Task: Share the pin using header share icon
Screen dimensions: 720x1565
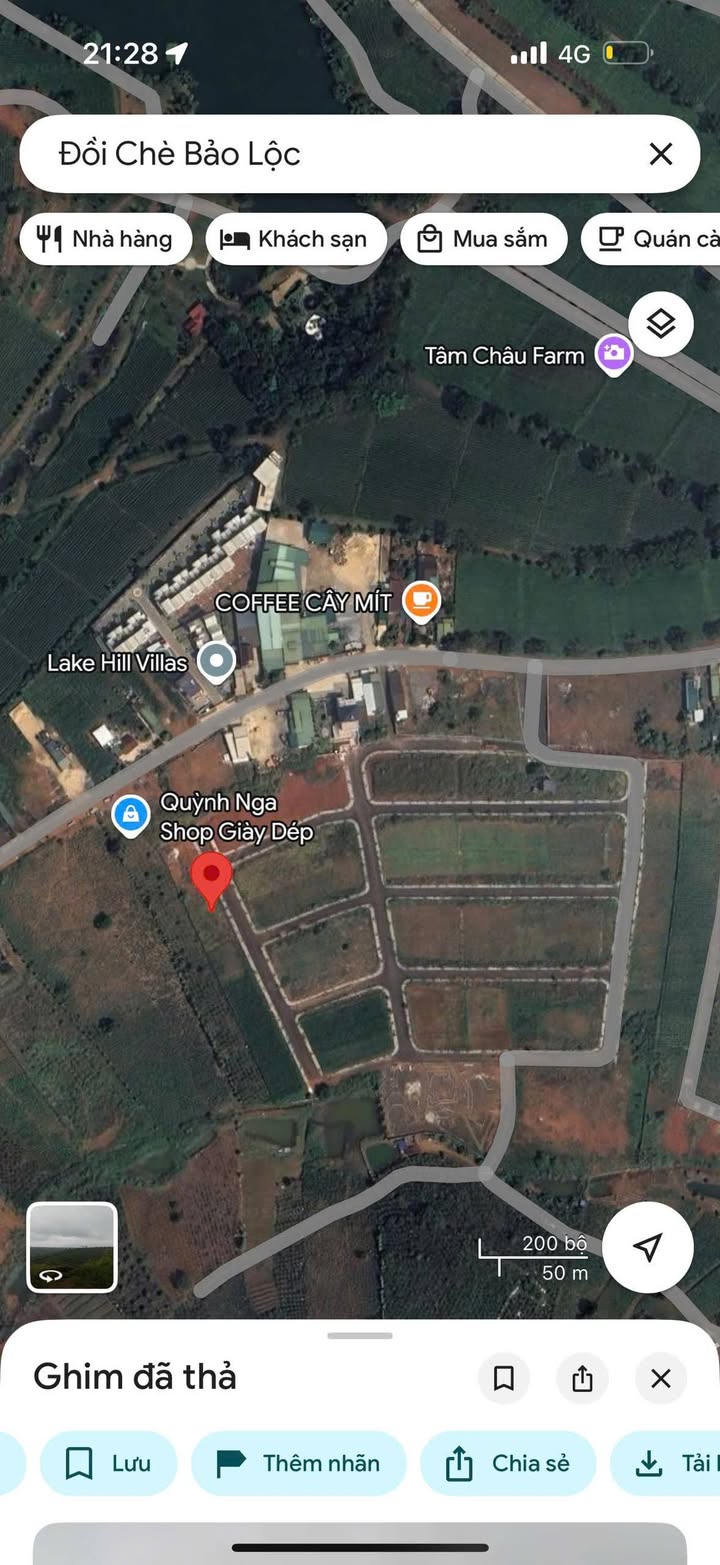Action: [x=582, y=1379]
